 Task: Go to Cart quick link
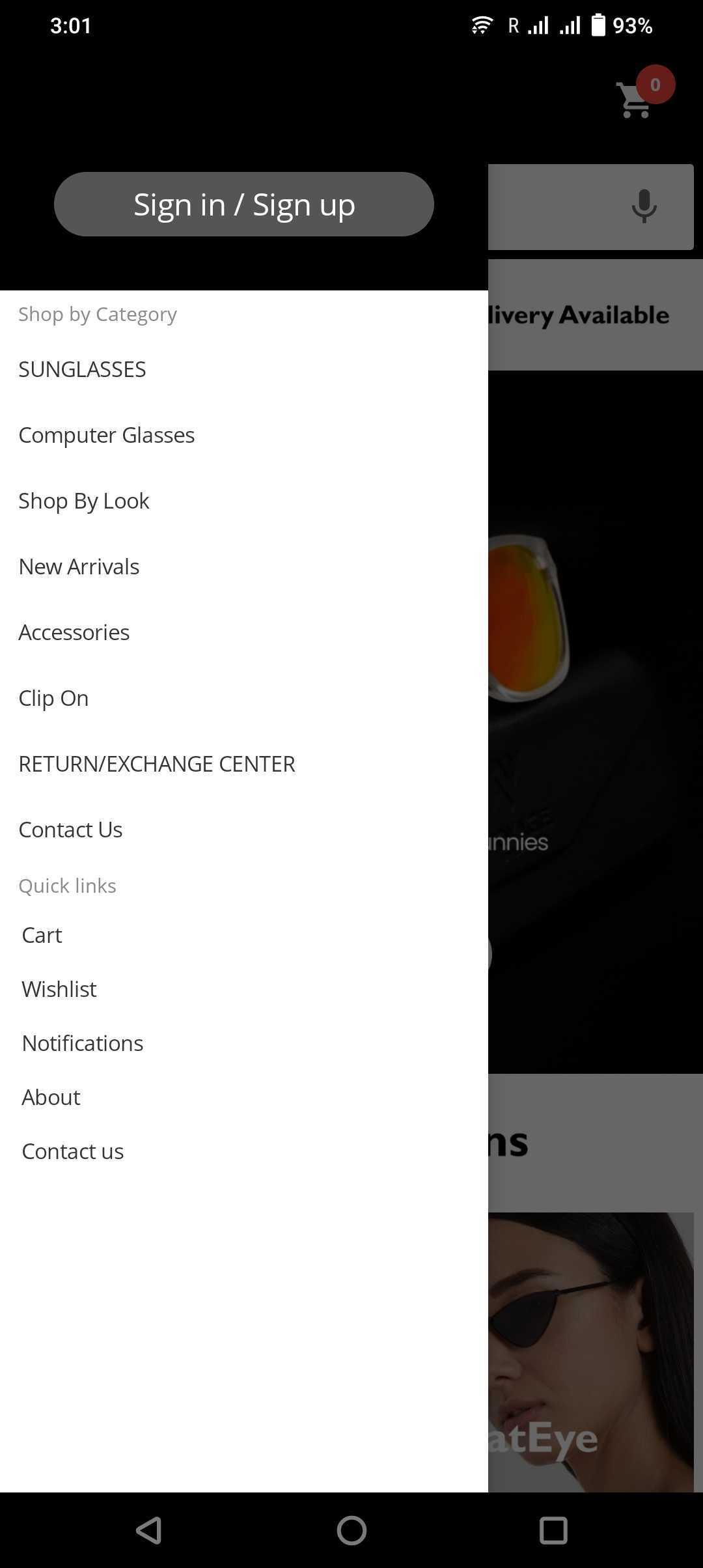[42, 935]
